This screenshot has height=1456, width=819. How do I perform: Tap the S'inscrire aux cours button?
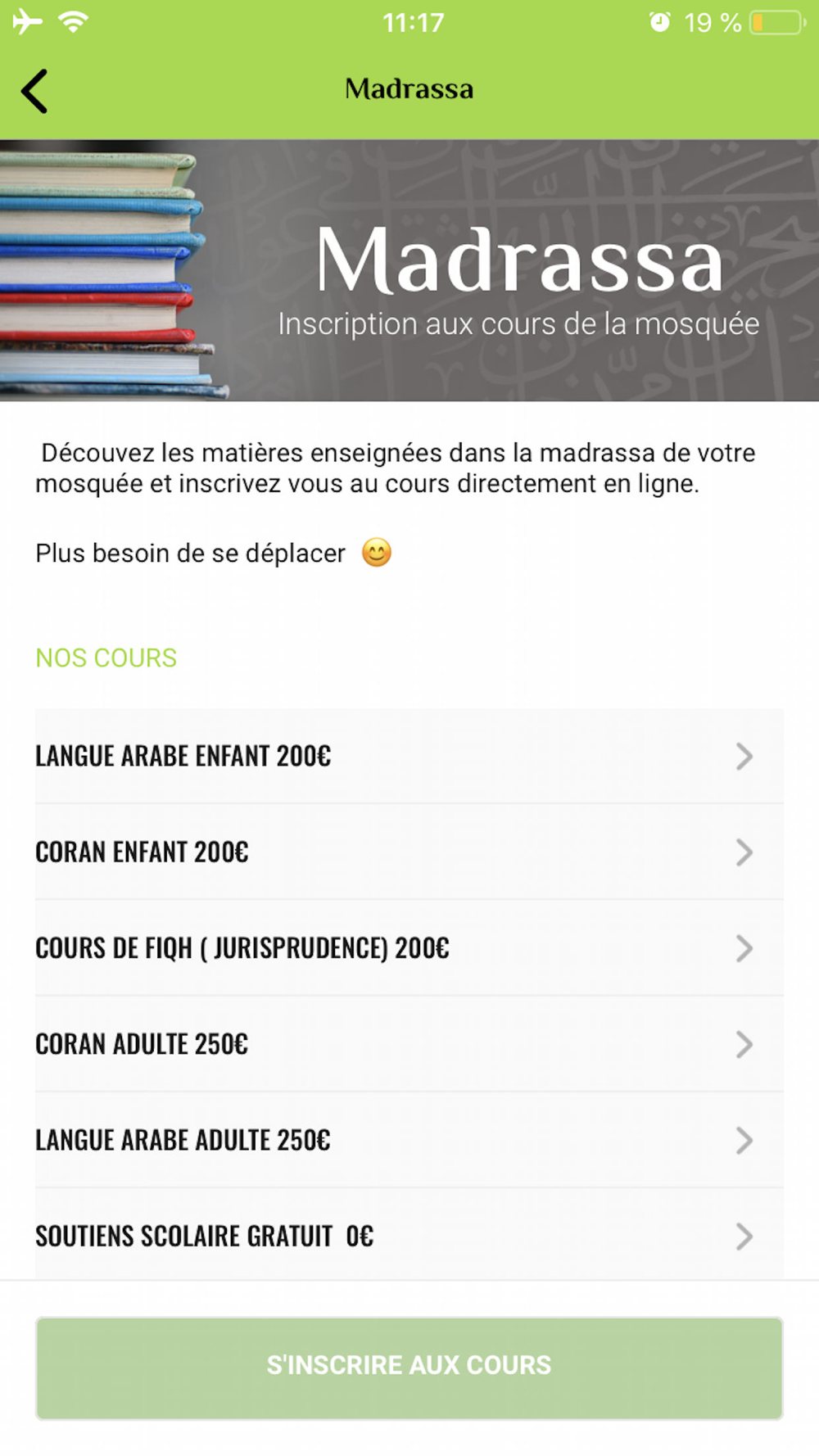click(409, 1367)
